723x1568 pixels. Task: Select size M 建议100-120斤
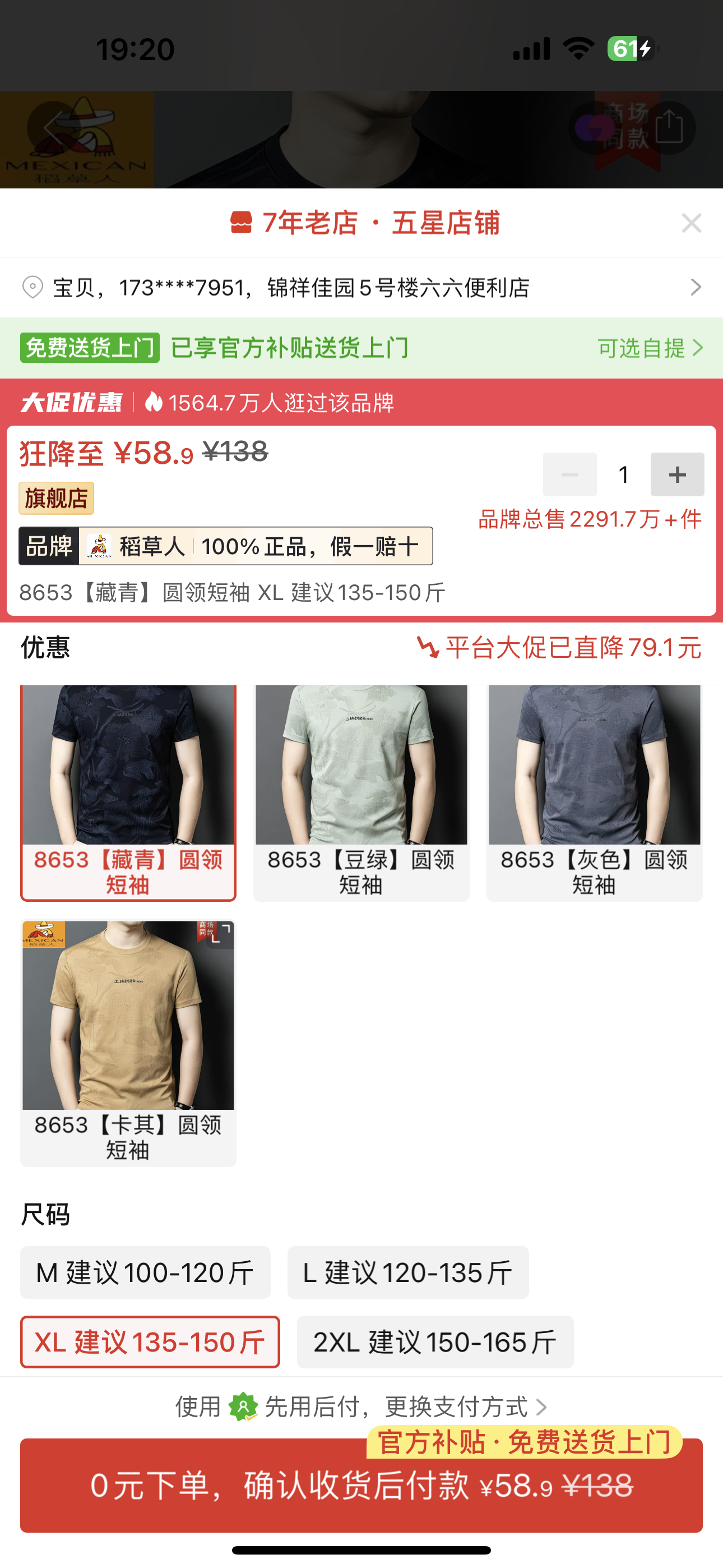pos(145,1272)
